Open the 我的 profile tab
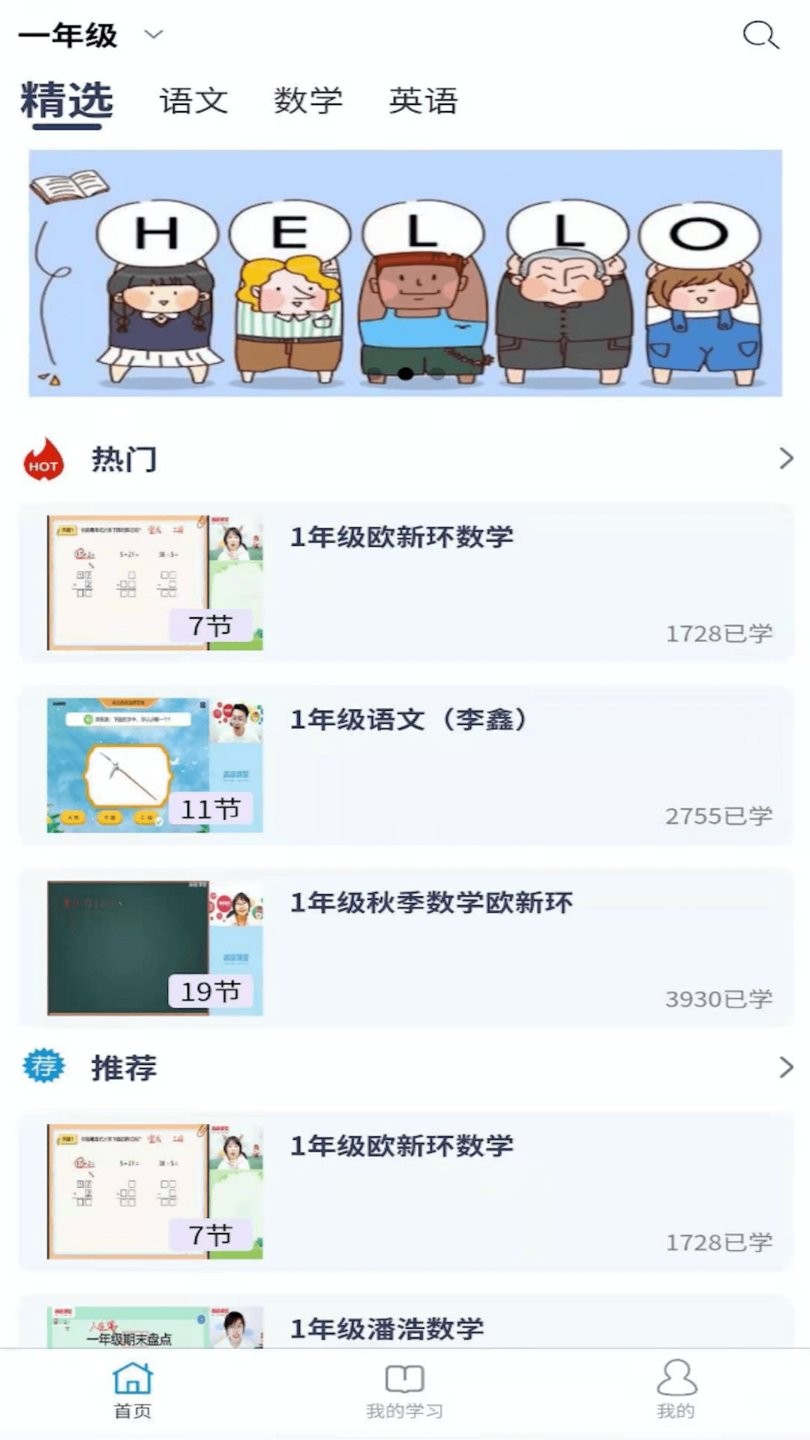 (x=676, y=1391)
